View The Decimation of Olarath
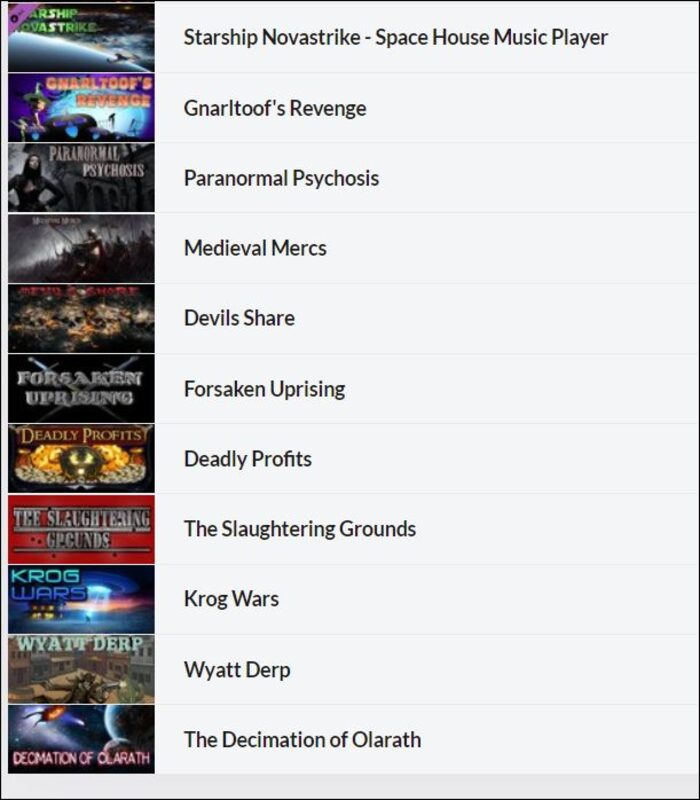The image size is (700, 800). coord(302,740)
